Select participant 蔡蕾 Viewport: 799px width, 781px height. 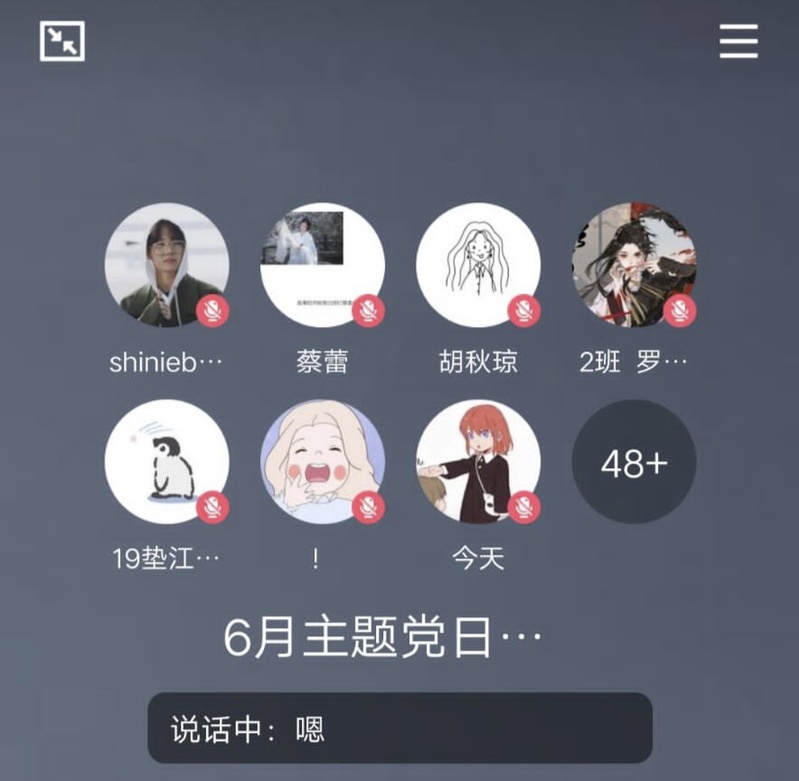pos(322,265)
